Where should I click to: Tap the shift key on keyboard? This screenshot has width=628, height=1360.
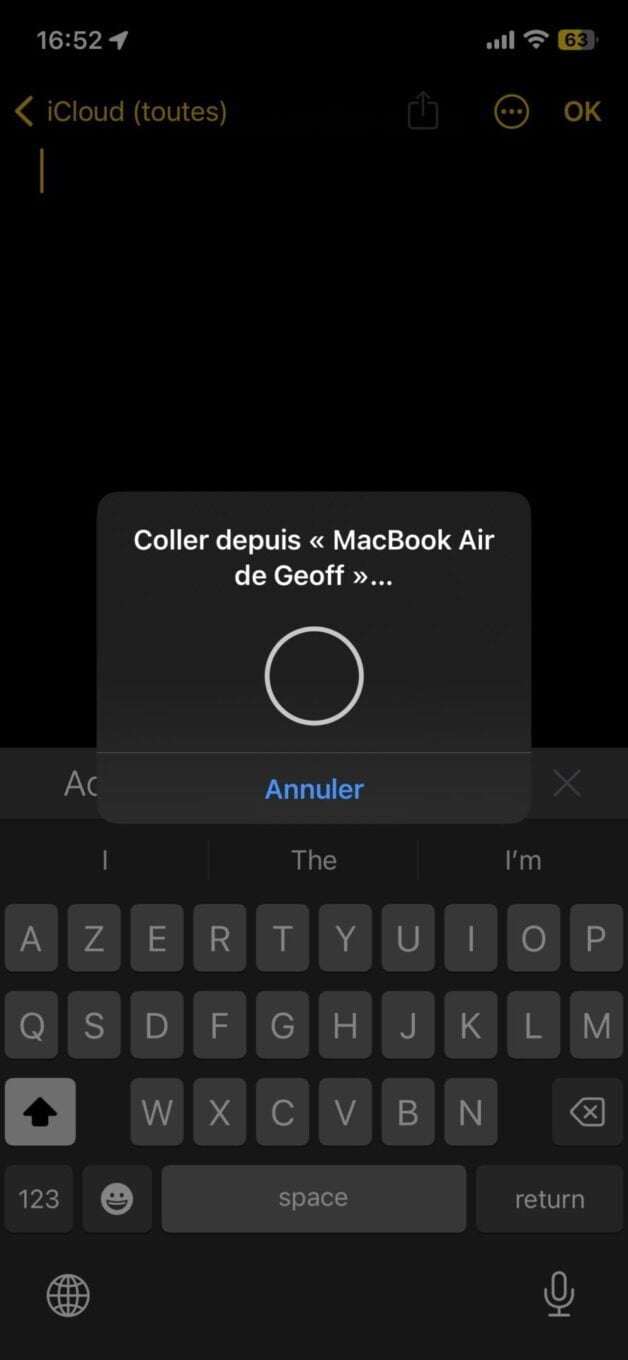40,1111
